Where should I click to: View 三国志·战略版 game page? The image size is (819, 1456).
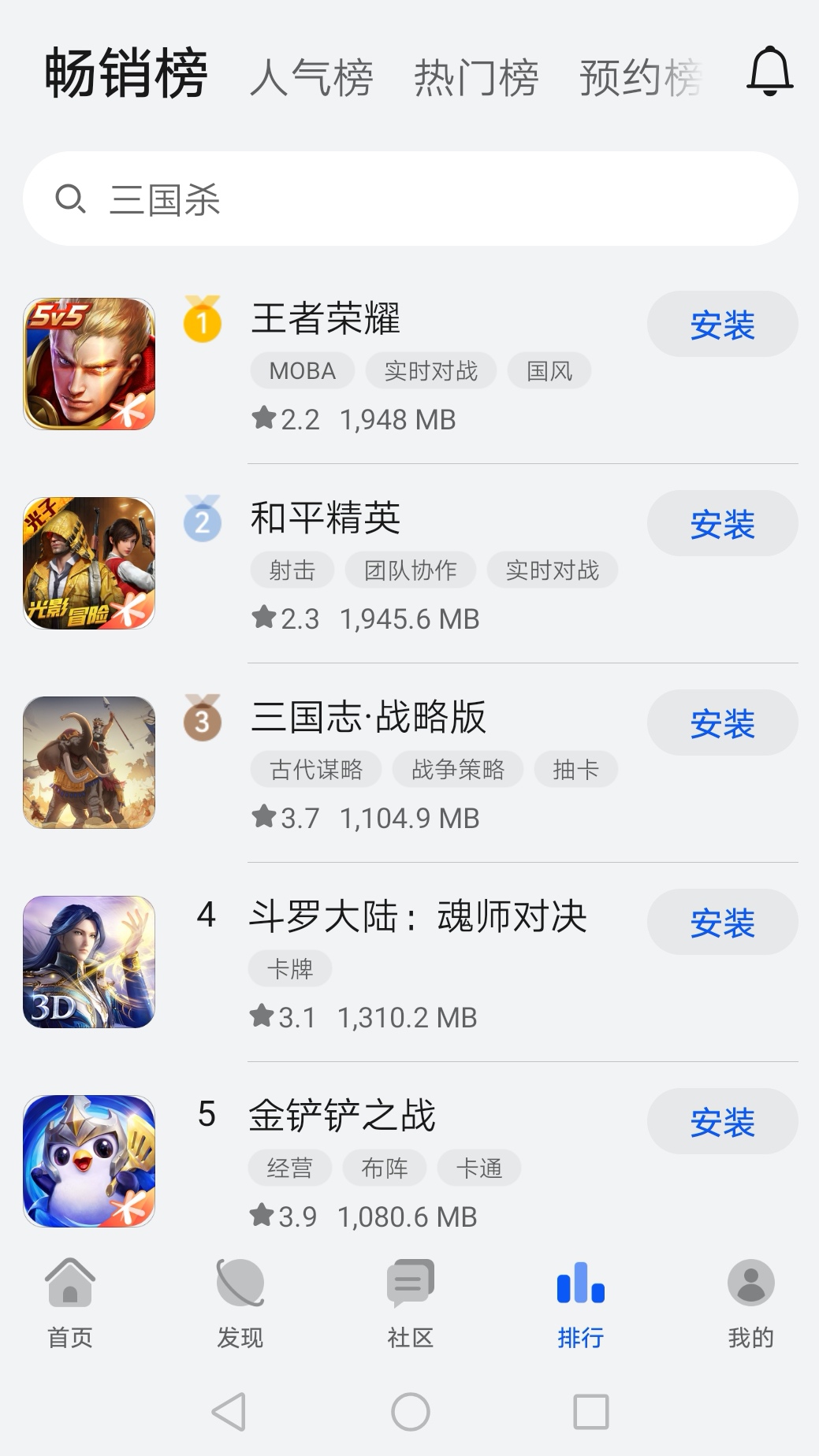[368, 717]
